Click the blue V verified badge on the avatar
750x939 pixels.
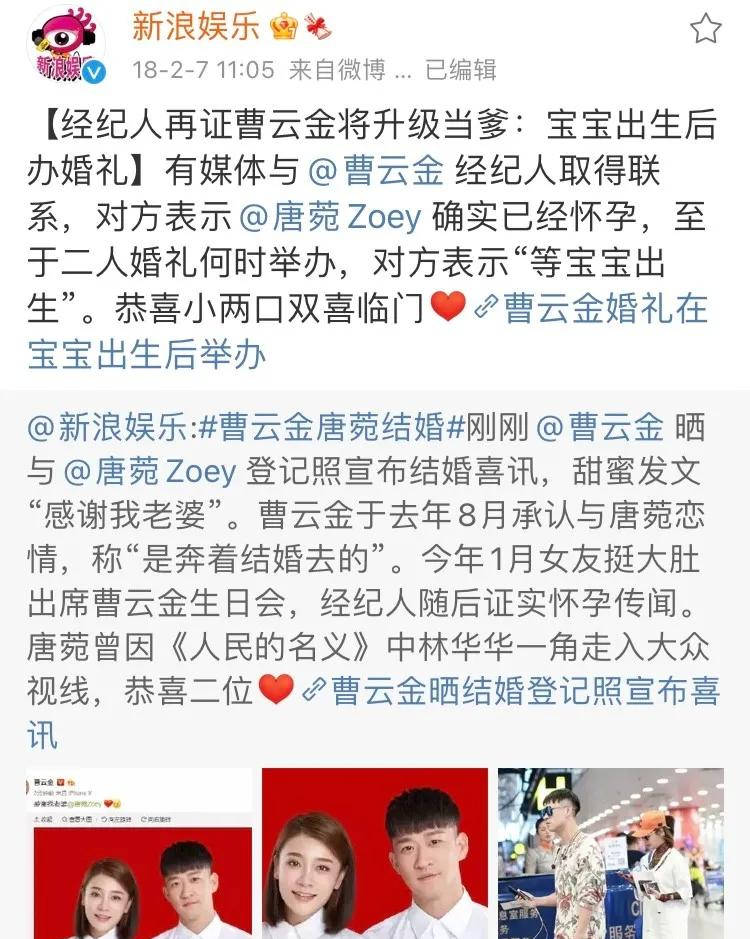point(95,69)
